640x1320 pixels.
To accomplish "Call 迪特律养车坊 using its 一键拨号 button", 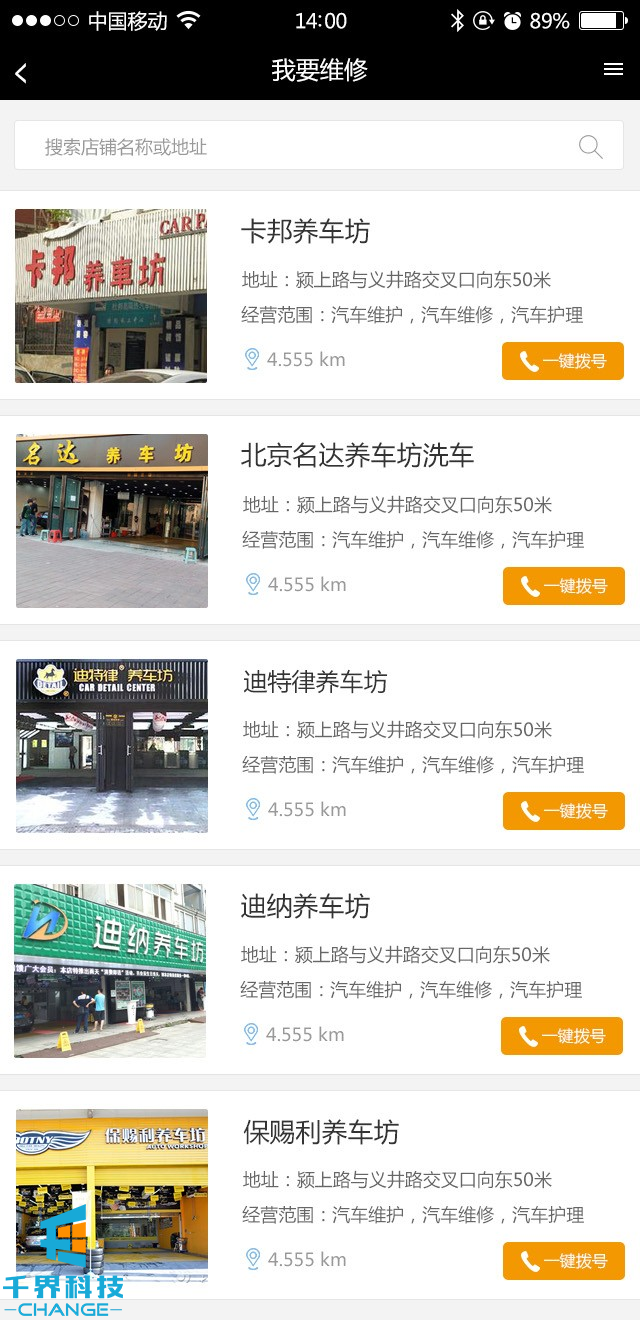I will click(x=564, y=811).
